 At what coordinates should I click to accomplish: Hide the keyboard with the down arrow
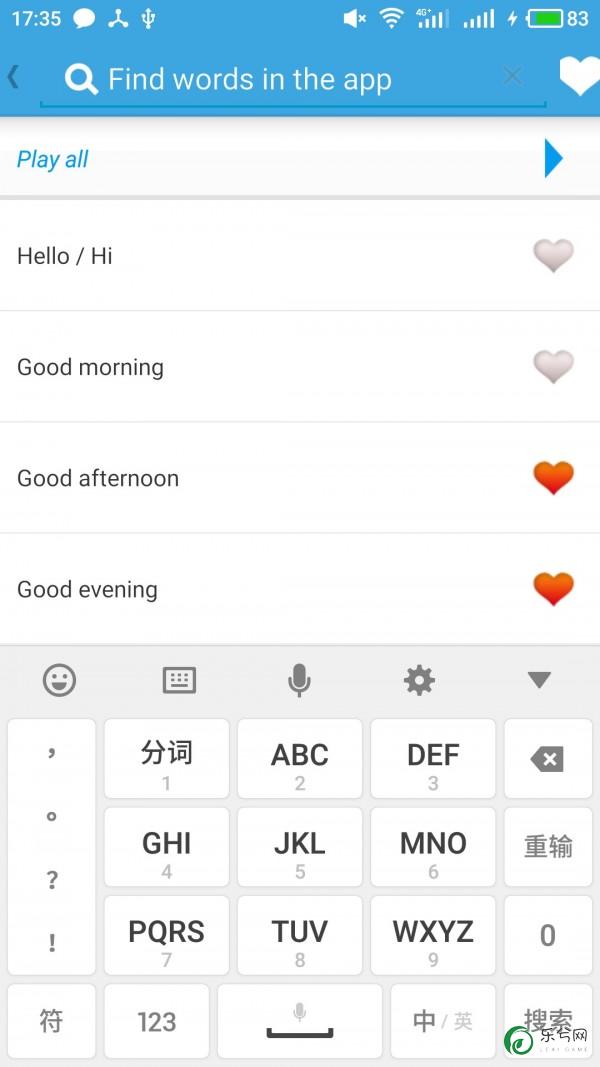[x=539, y=680]
